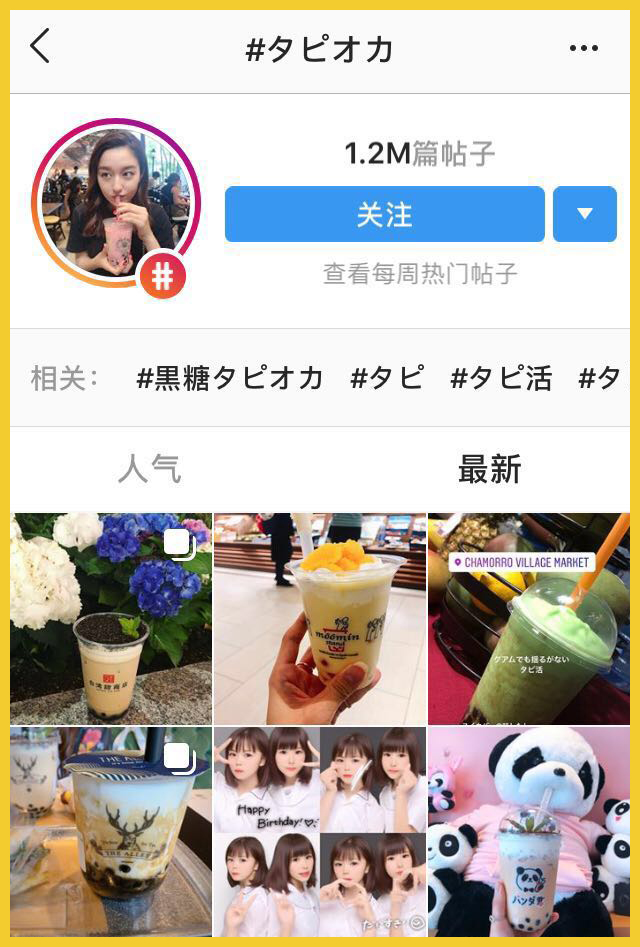
Task: Expand the dropdown arrow beside 关注
Action: (584, 214)
